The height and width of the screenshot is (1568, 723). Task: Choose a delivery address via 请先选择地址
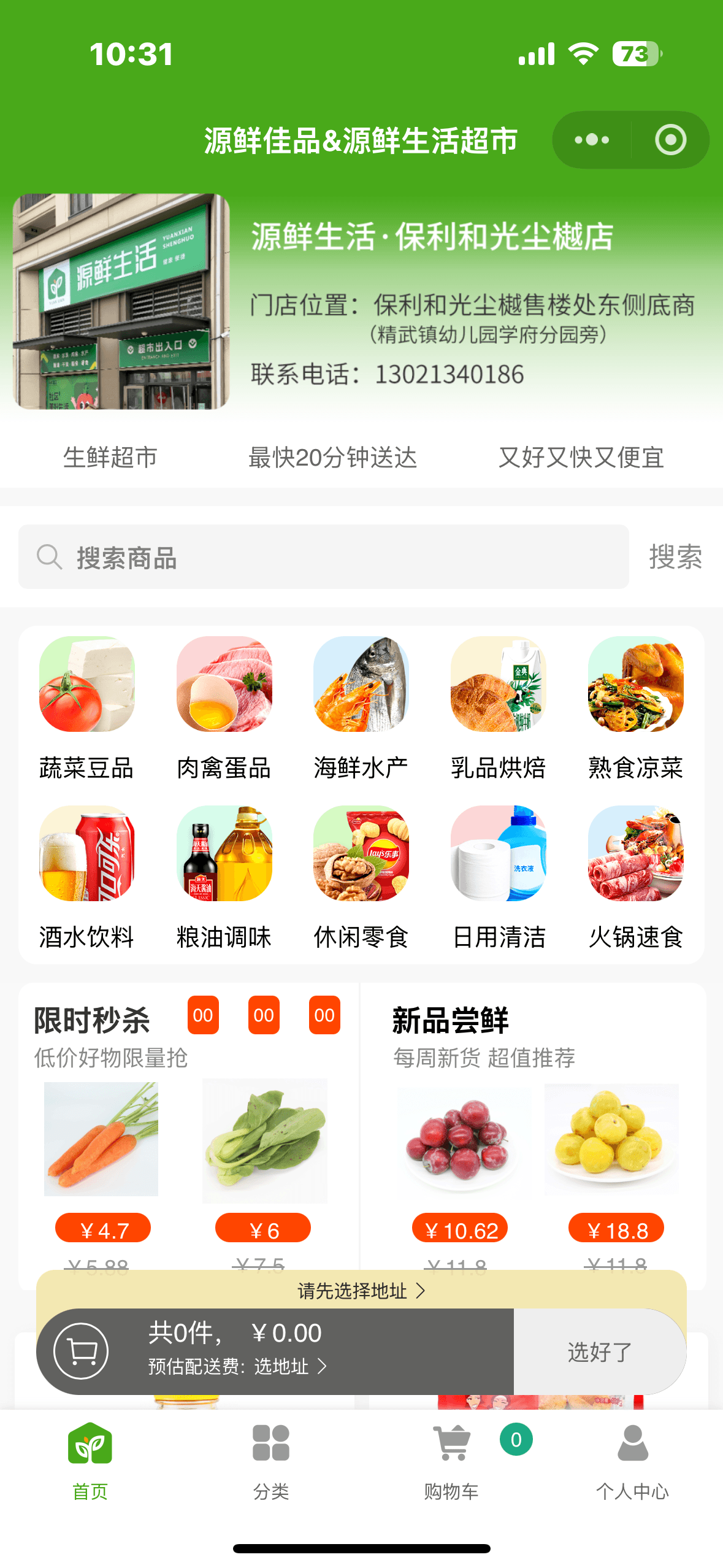click(361, 1291)
